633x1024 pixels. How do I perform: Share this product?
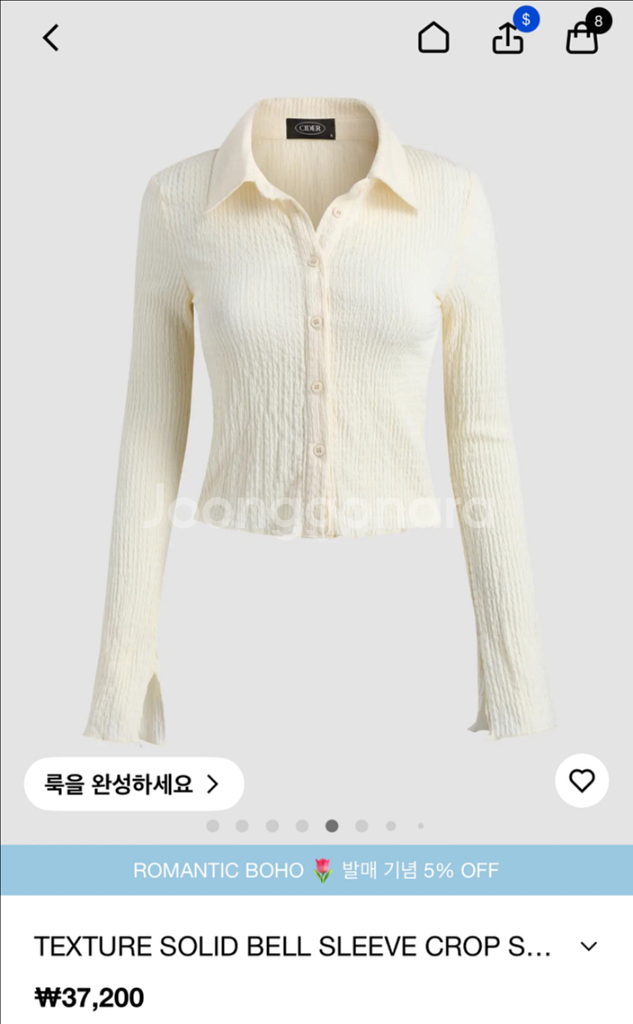pos(508,38)
